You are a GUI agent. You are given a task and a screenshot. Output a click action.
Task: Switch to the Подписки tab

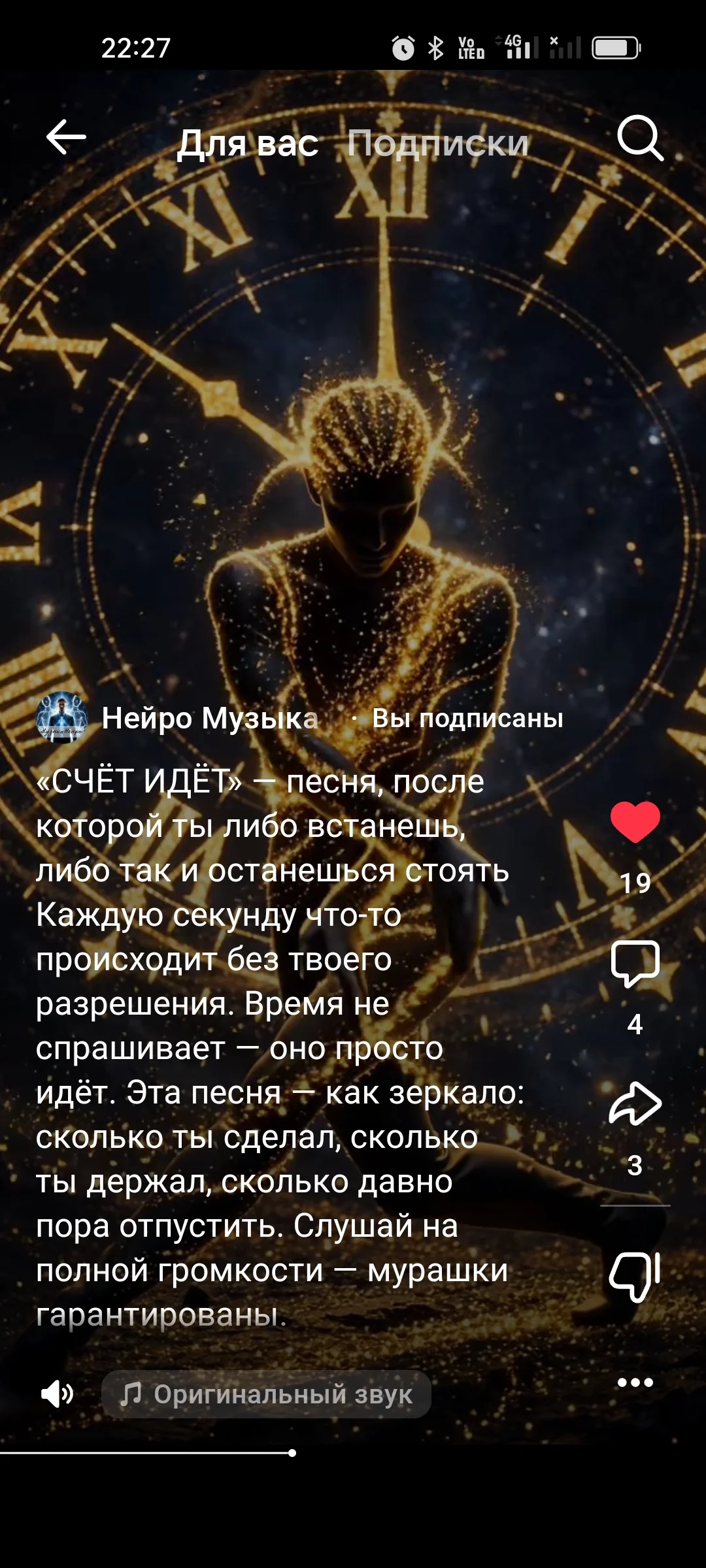pyautogui.click(x=437, y=143)
